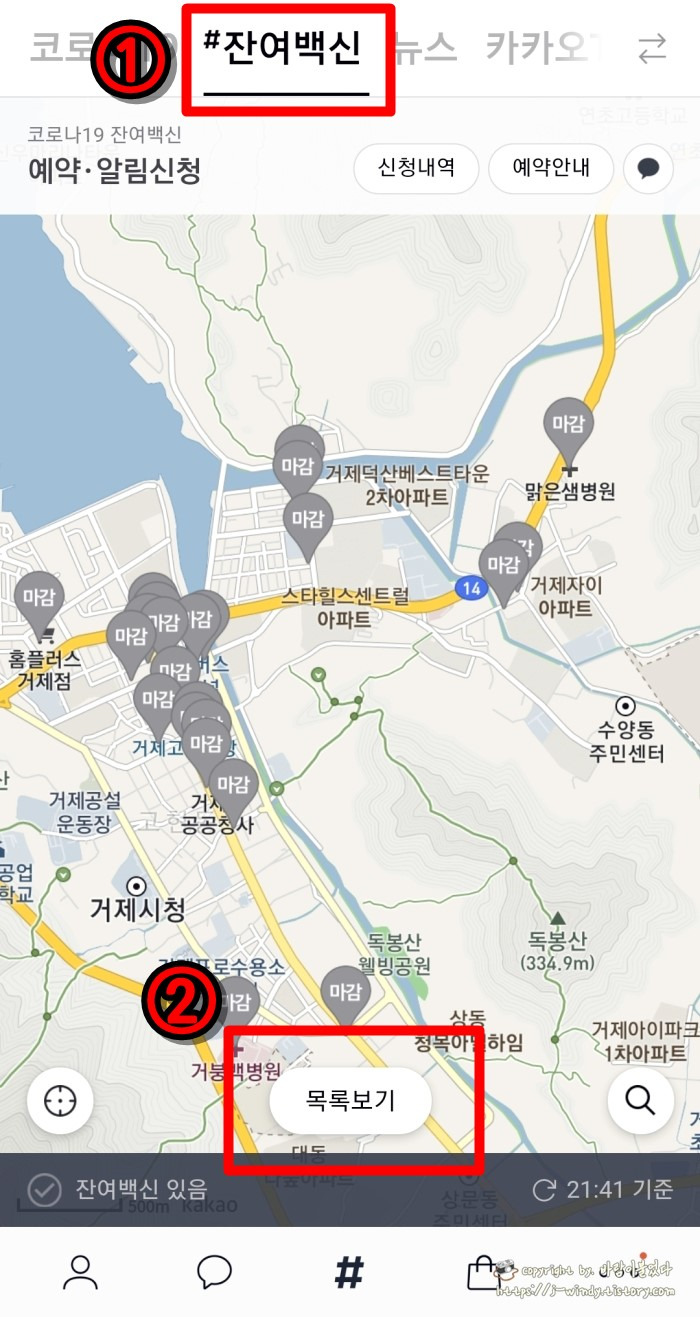The image size is (700, 1317).
Task: Open the map search magnifier
Action: pyautogui.click(x=640, y=1100)
